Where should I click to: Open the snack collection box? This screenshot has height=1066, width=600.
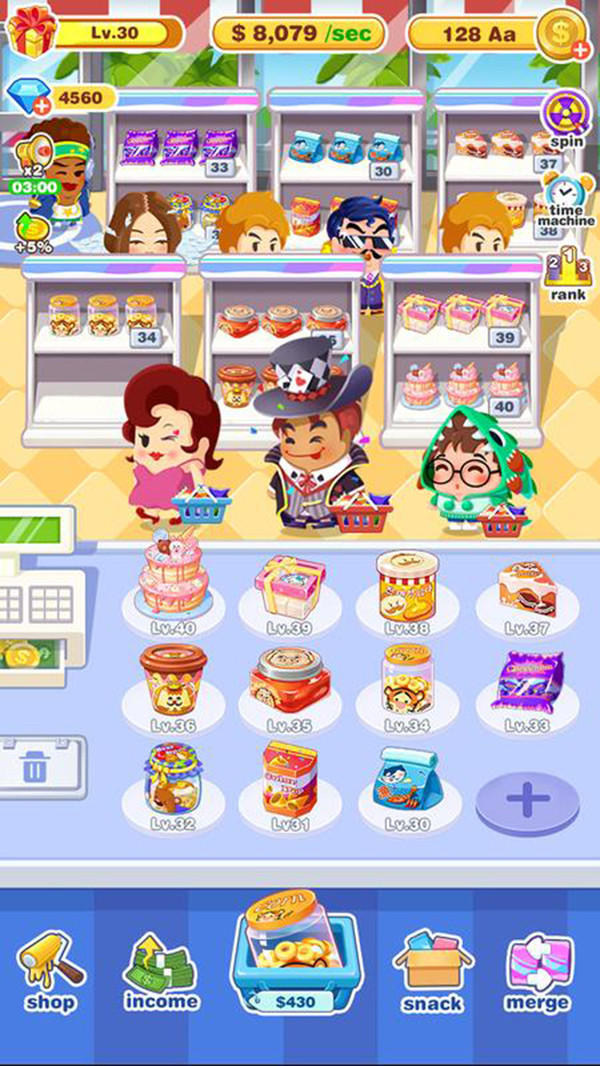tap(432, 972)
